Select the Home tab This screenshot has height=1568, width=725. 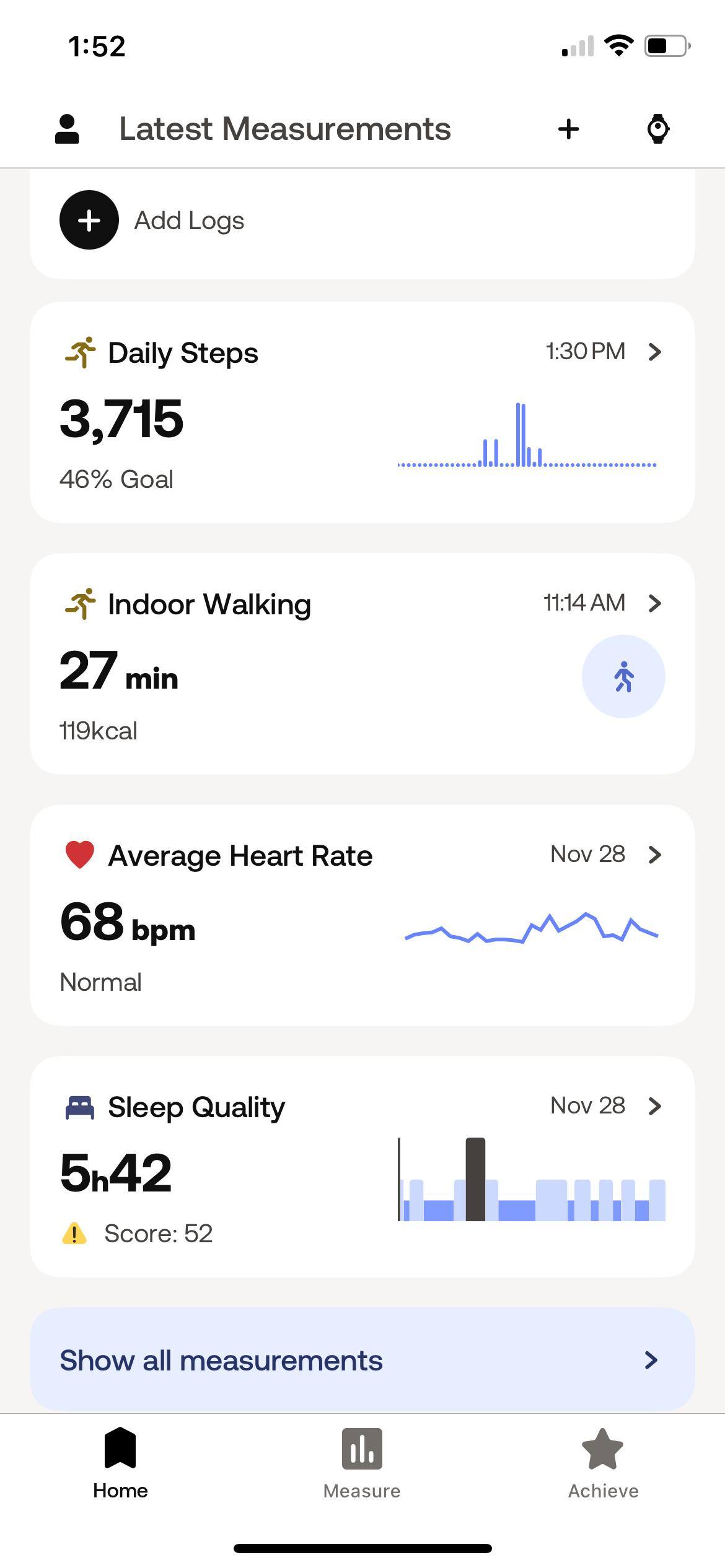click(120, 1463)
